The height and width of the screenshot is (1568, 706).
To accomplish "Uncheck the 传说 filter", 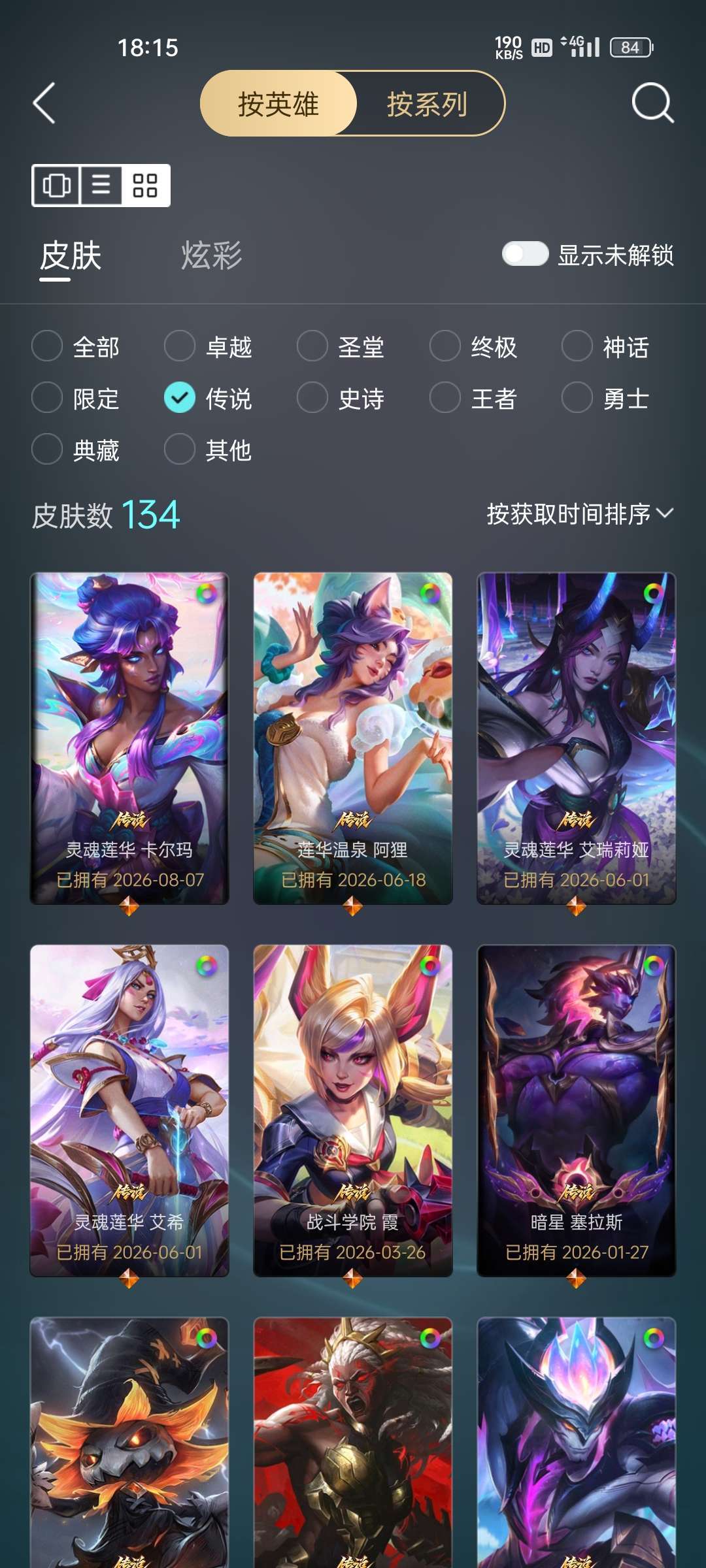I will (x=208, y=398).
